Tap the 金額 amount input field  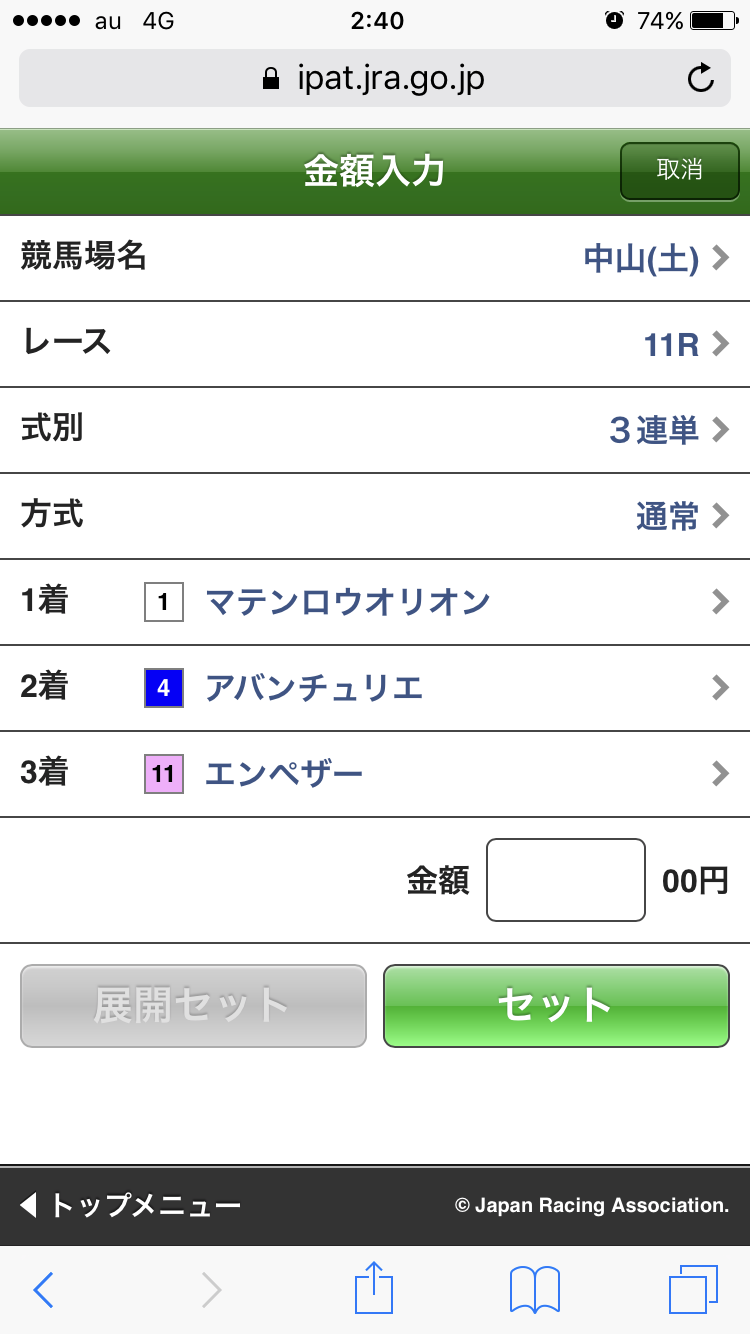[565, 880]
